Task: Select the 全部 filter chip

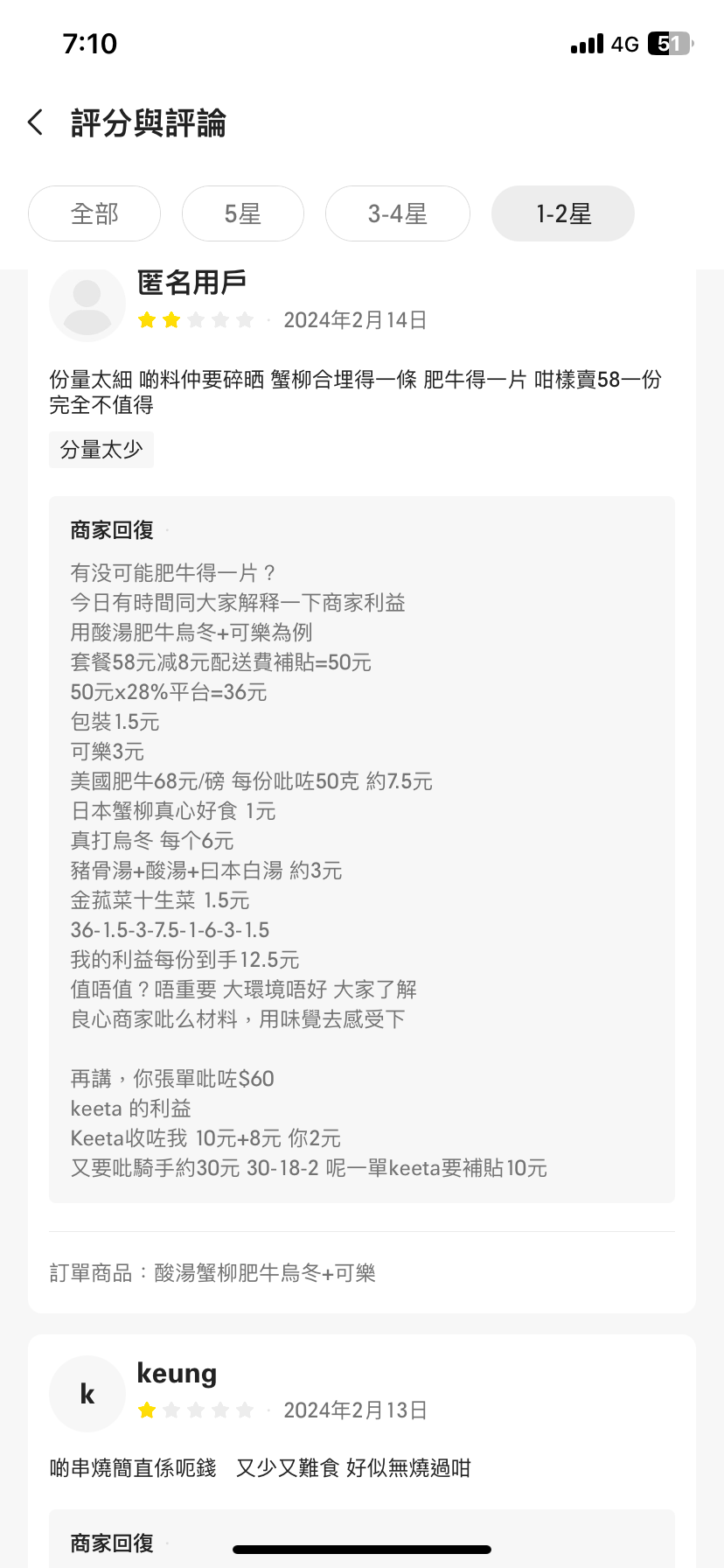Action: click(x=94, y=213)
